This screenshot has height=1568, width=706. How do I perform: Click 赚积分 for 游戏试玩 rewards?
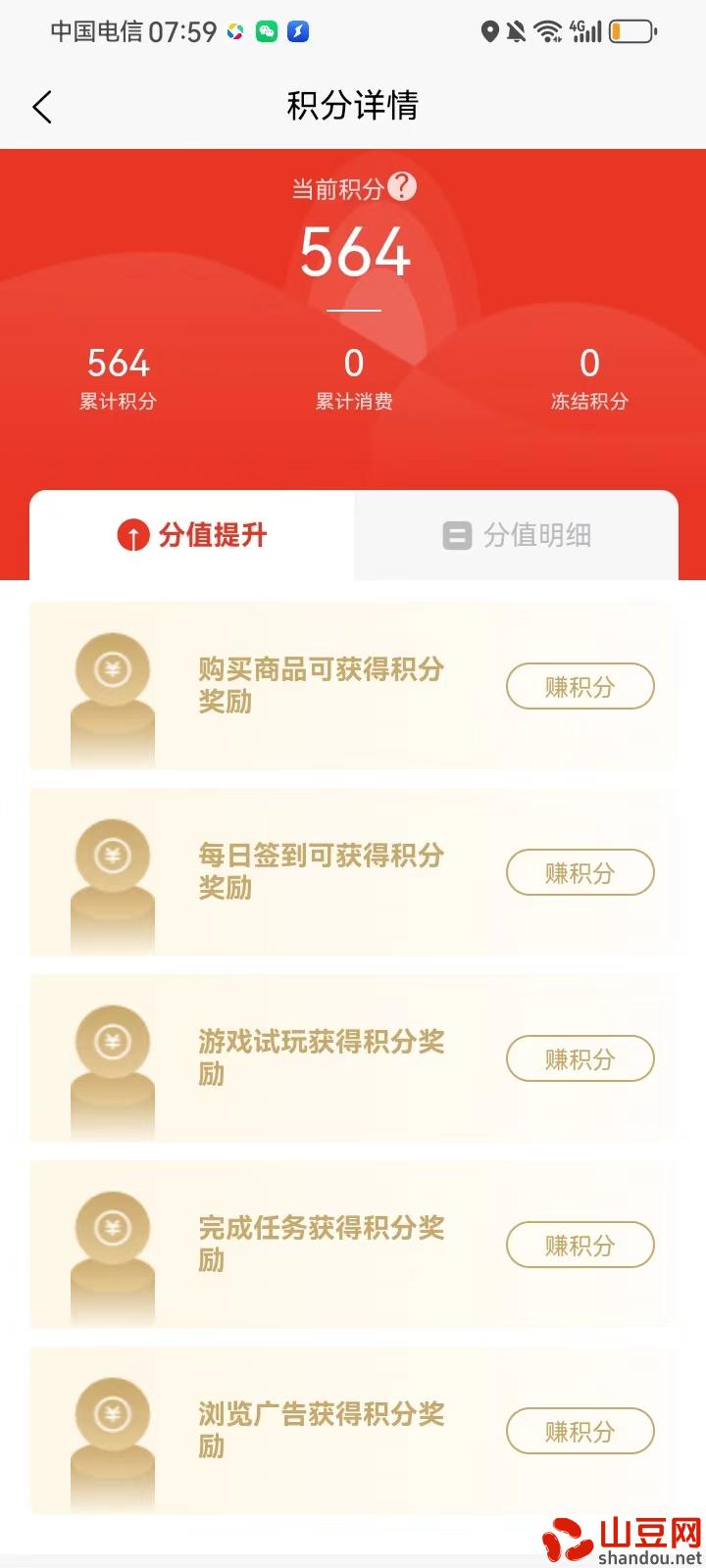(x=580, y=1058)
